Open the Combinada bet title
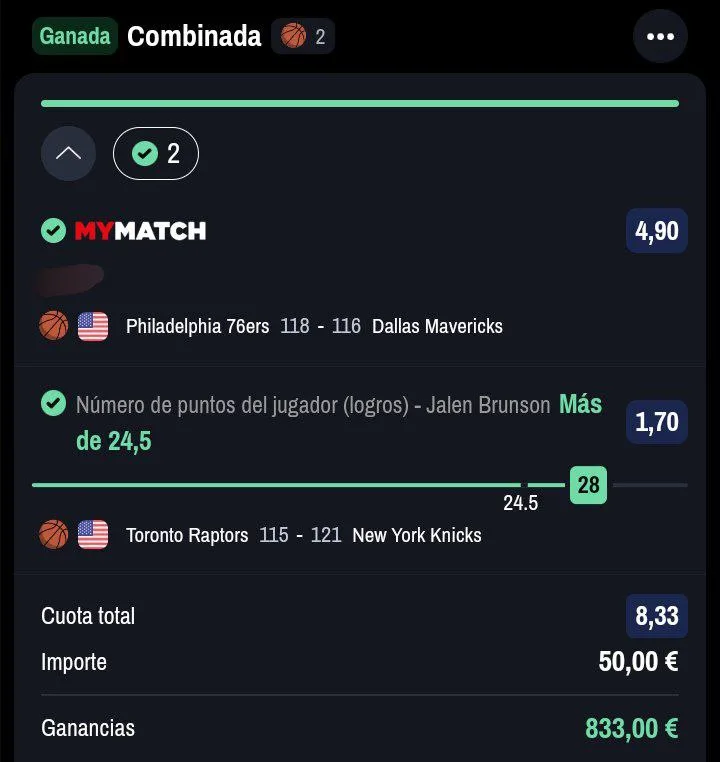Viewport: 720px width, 762px height. click(194, 36)
